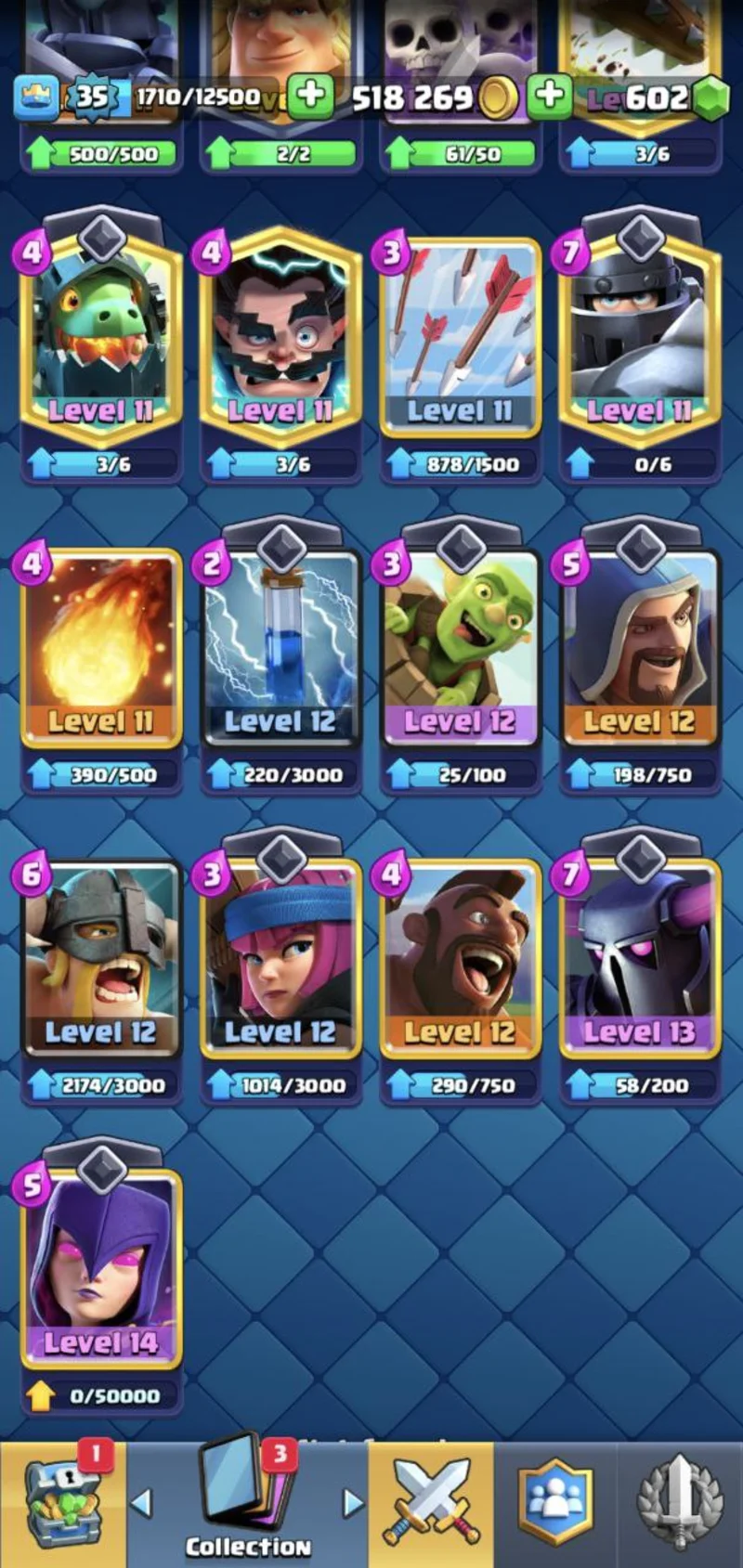This screenshot has width=743, height=1568.
Task: Open the Fireball card
Action: pyautogui.click(x=100, y=650)
